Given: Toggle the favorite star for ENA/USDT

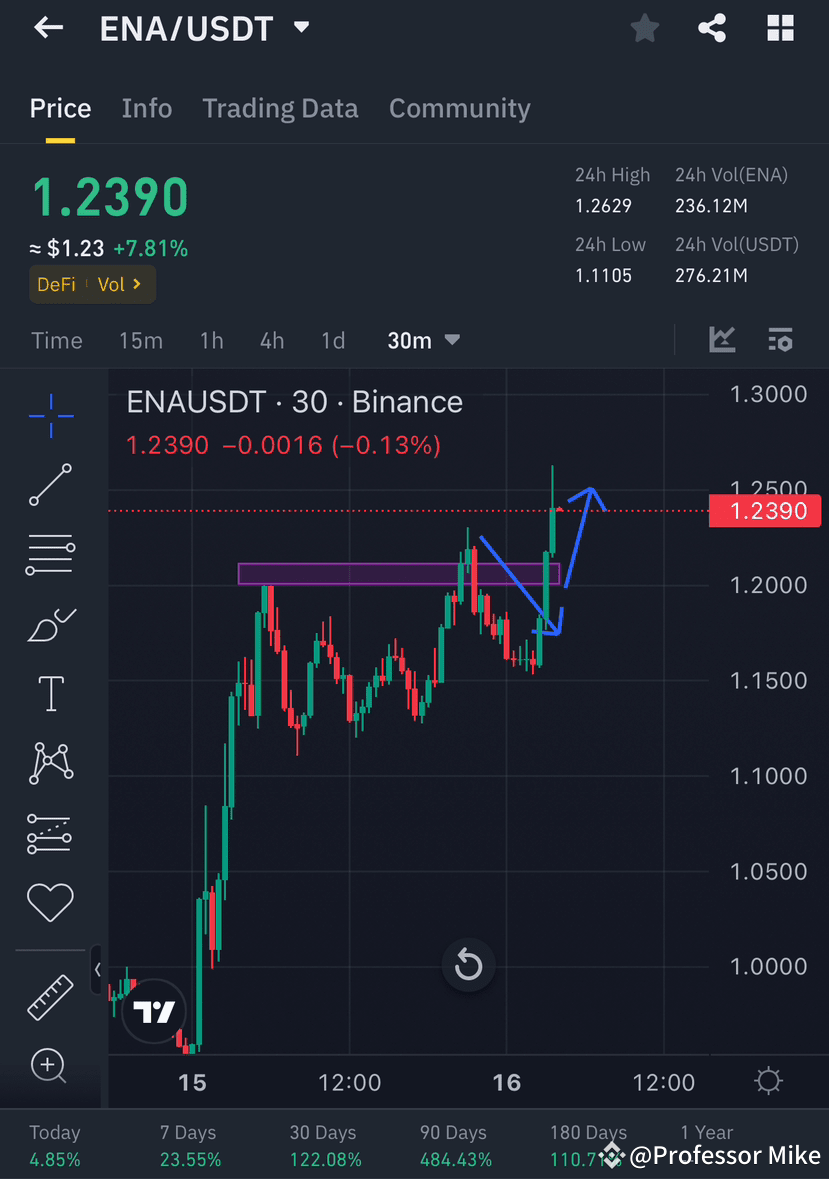Looking at the screenshot, I should [x=644, y=28].
